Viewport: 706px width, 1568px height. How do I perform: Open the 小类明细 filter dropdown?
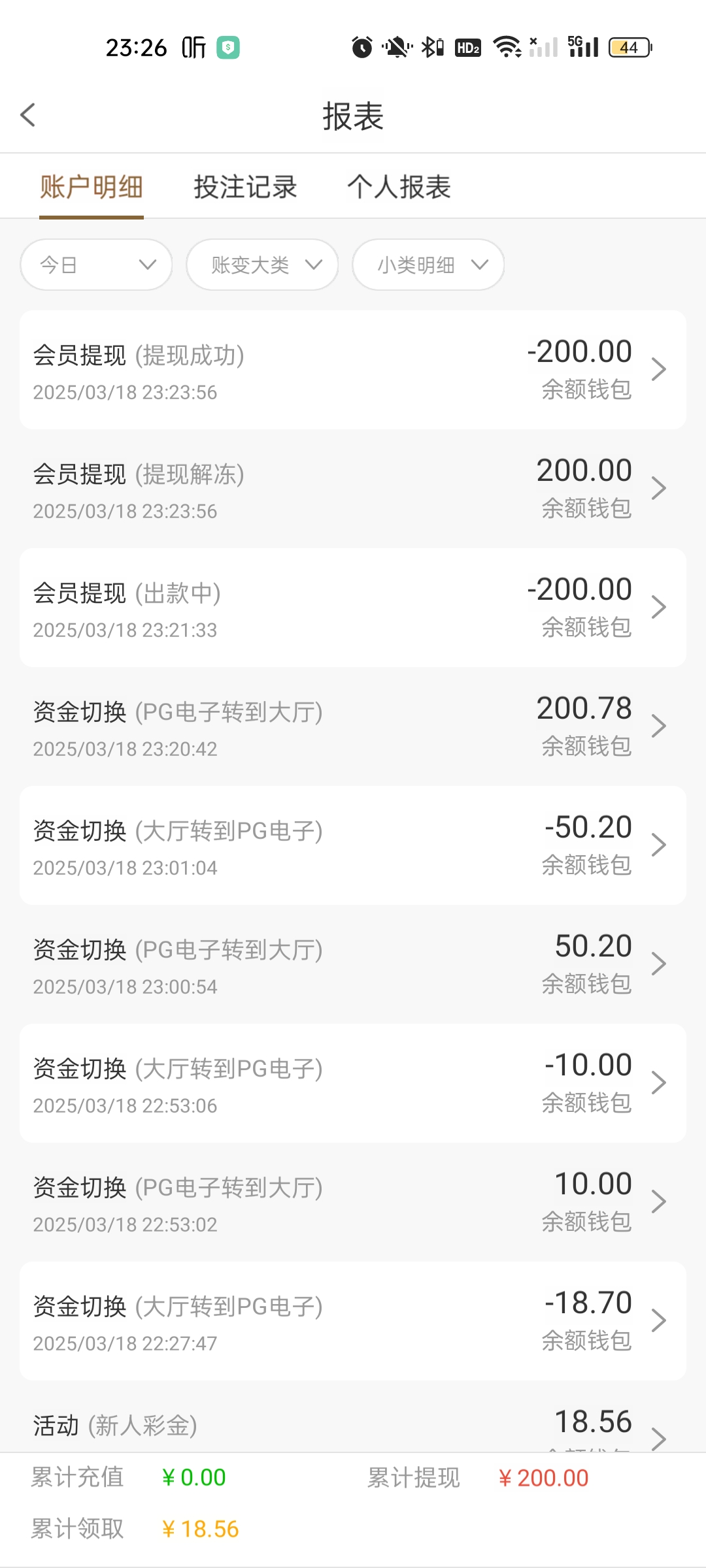click(x=428, y=265)
